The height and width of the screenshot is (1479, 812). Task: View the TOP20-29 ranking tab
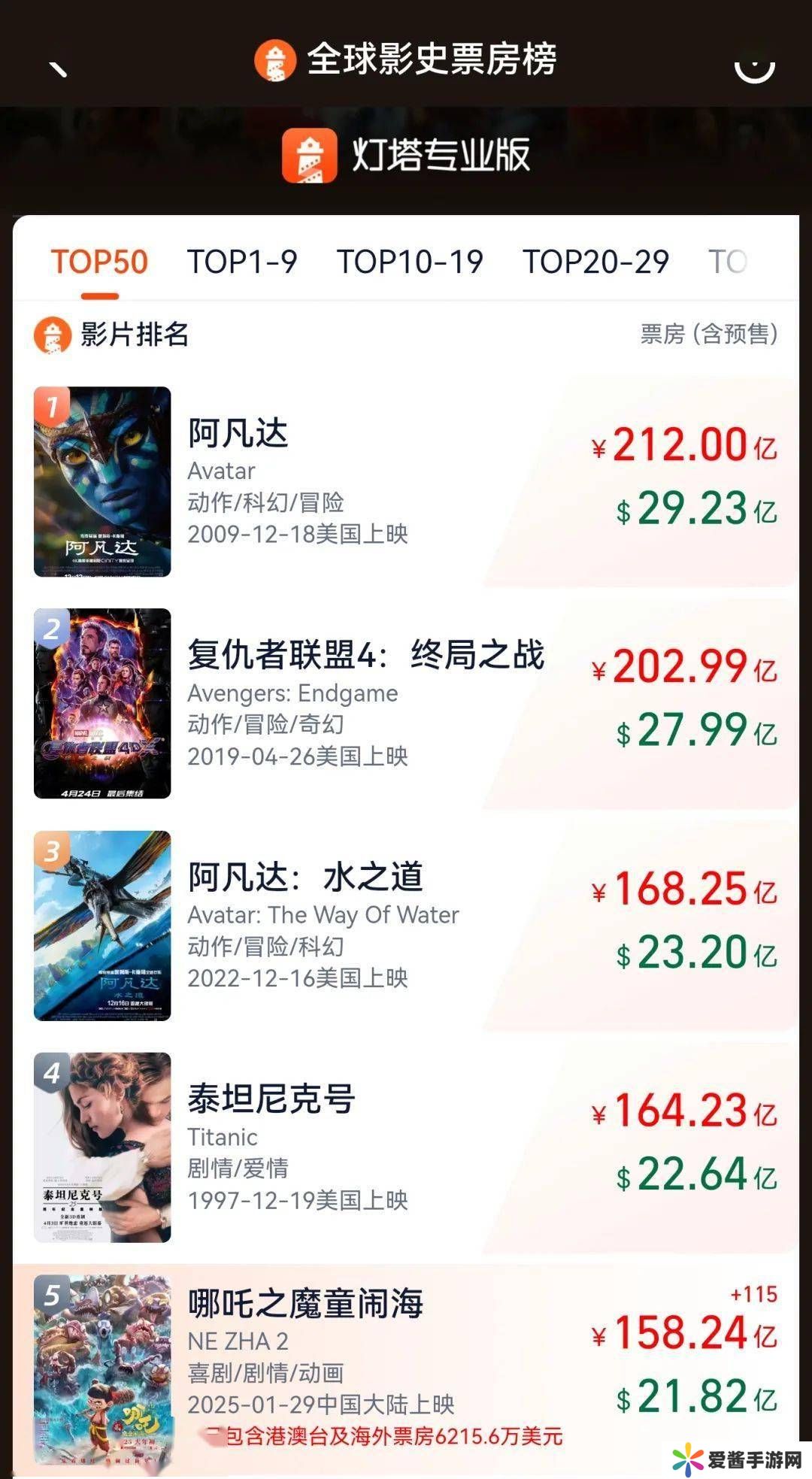click(x=595, y=262)
